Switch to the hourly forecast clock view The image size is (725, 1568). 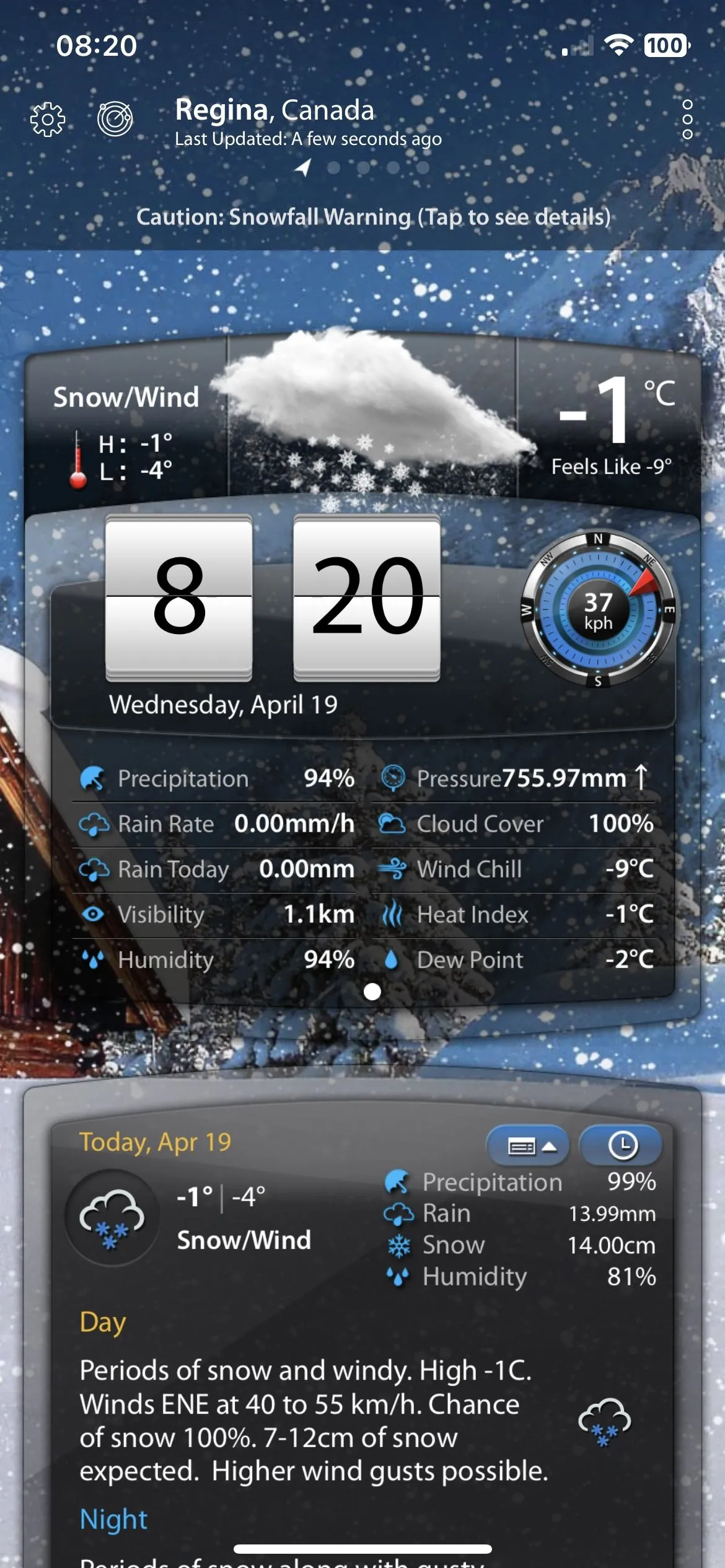tap(622, 1145)
